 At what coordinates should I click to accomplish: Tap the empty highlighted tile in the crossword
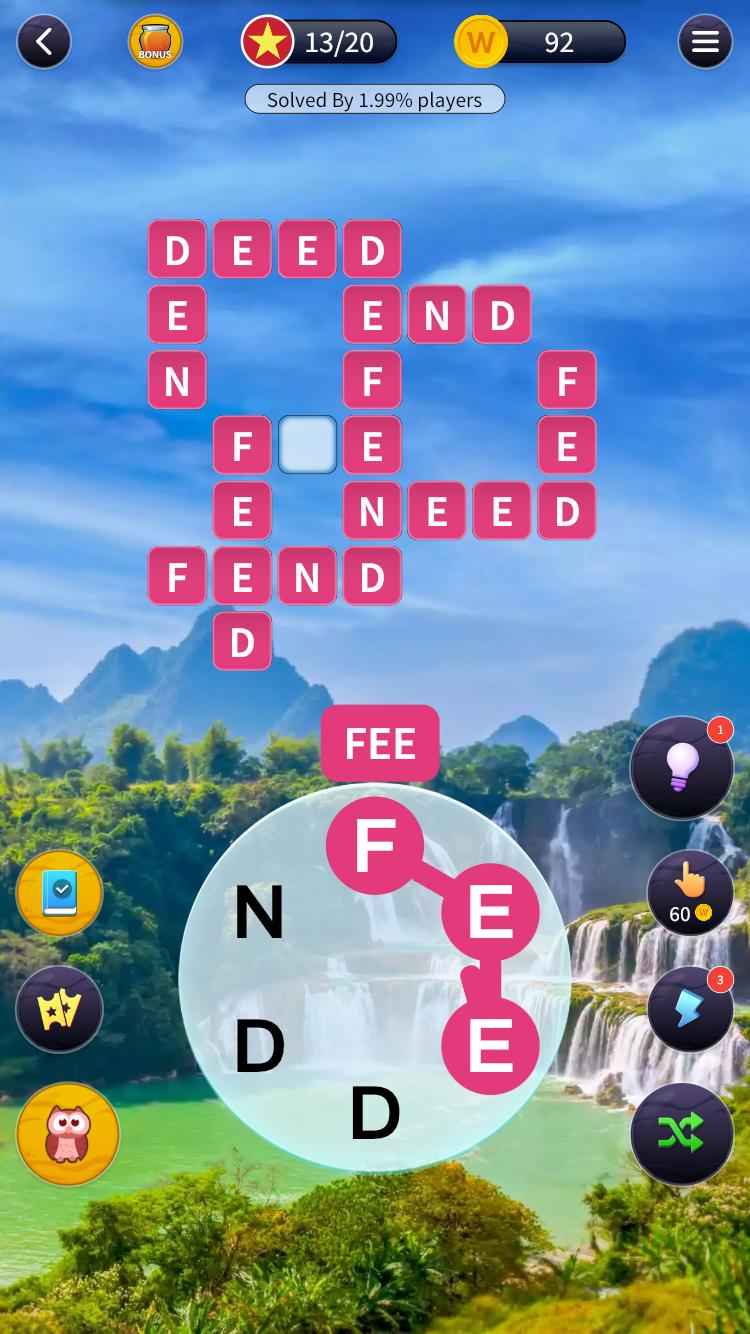307,445
